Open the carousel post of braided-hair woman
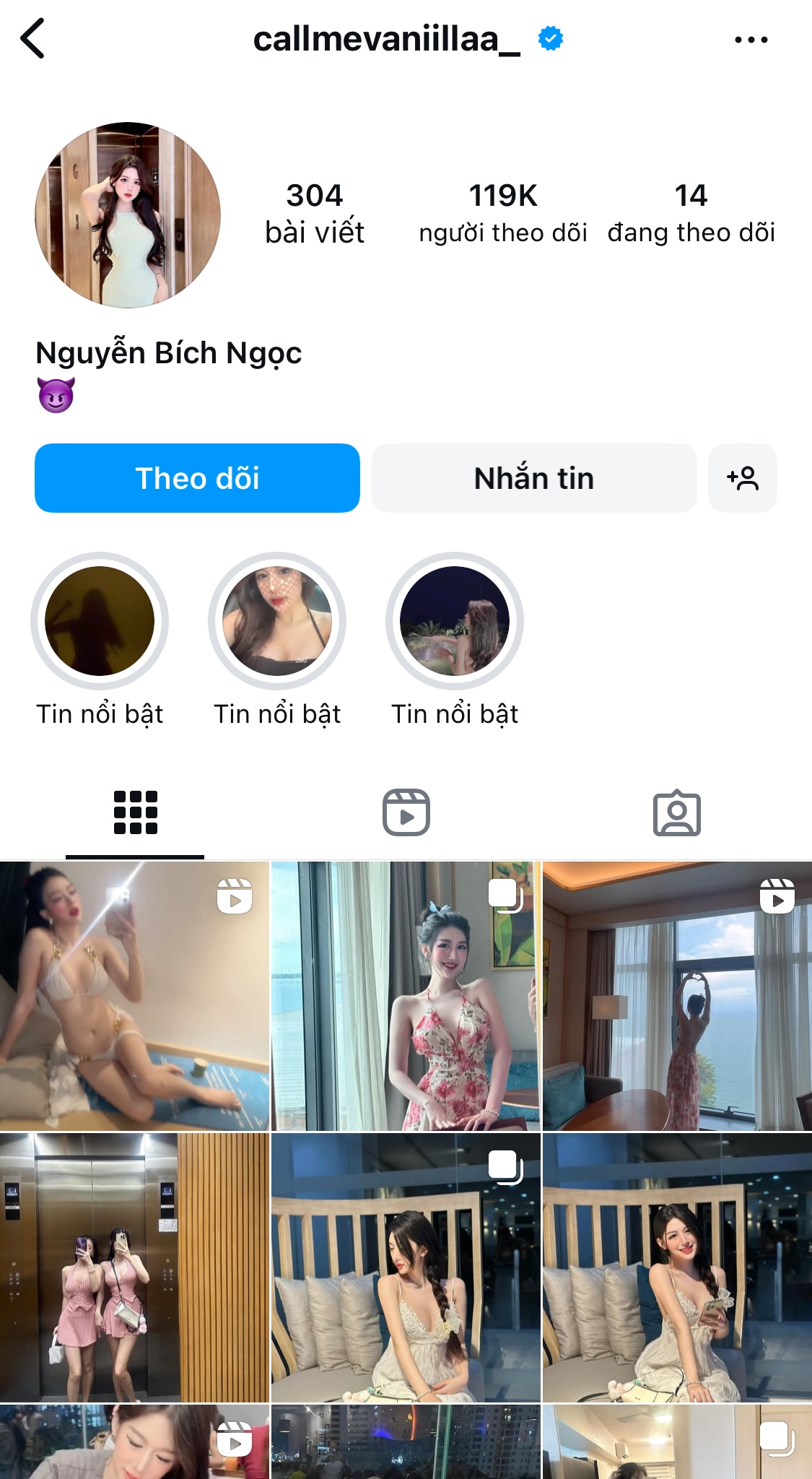The height and width of the screenshot is (1479, 812). pos(406,1267)
